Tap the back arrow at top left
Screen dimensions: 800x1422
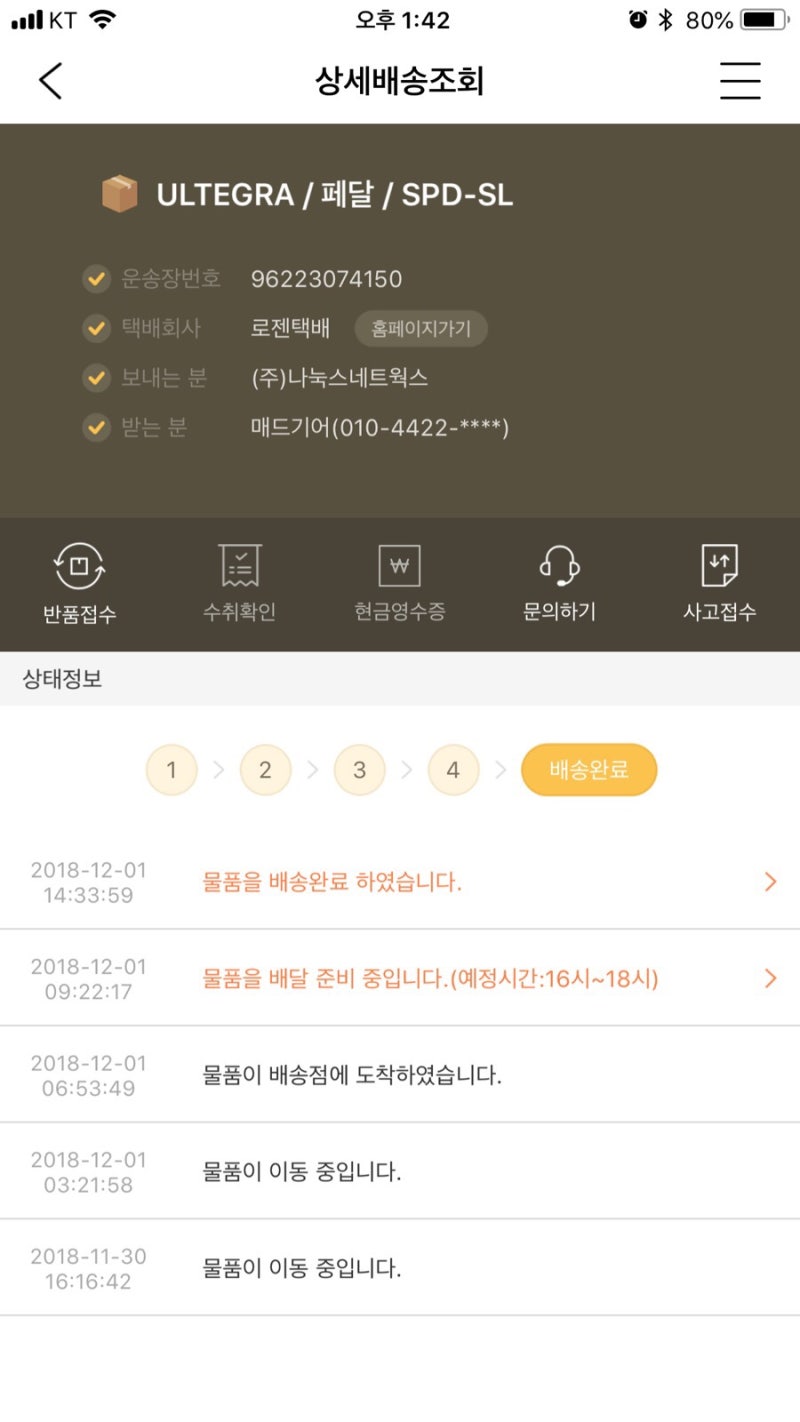tap(50, 80)
